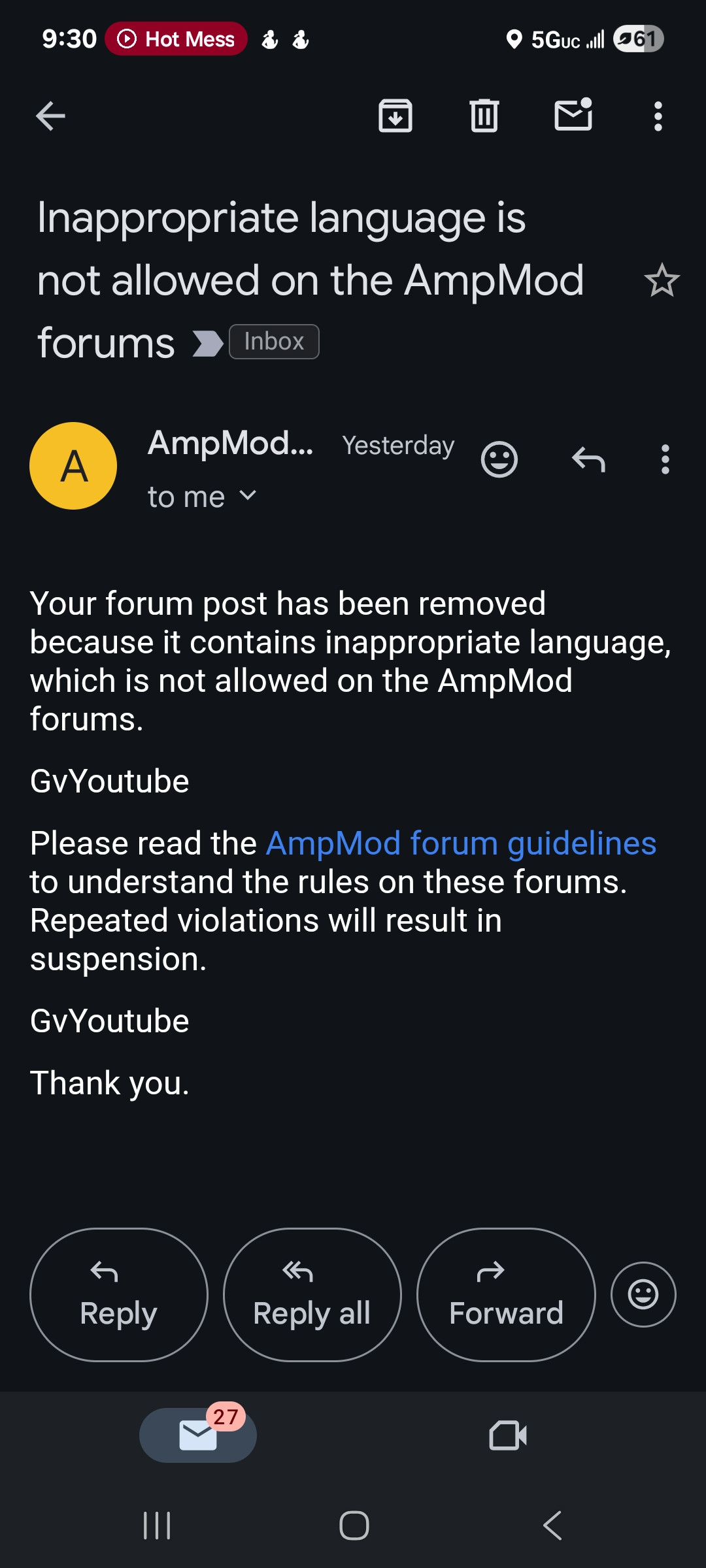Image resolution: width=706 pixels, height=1568 pixels.
Task: Choose Reply all
Action: coord(312,1295)
